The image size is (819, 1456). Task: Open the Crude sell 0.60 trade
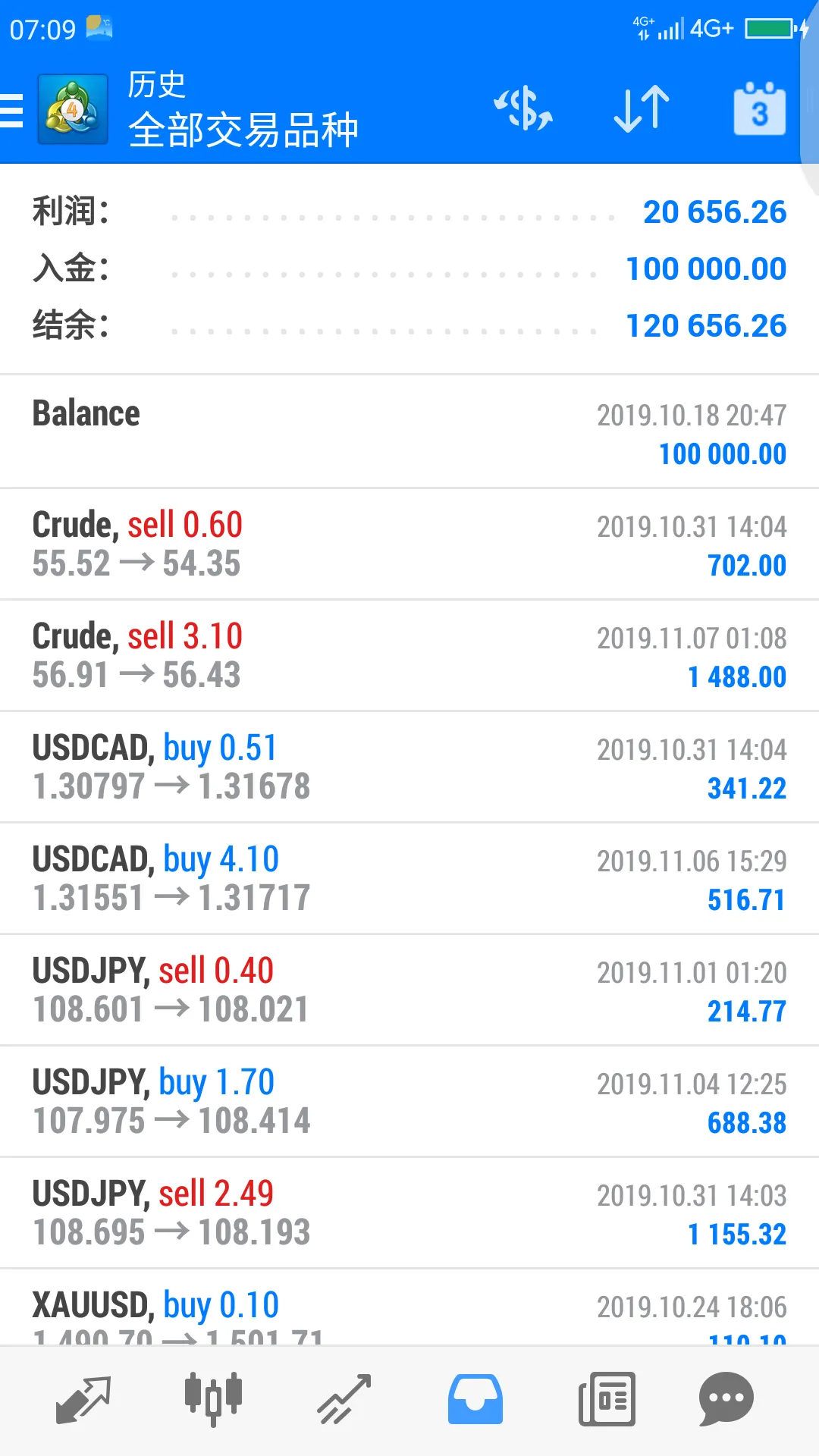[409, 544]
